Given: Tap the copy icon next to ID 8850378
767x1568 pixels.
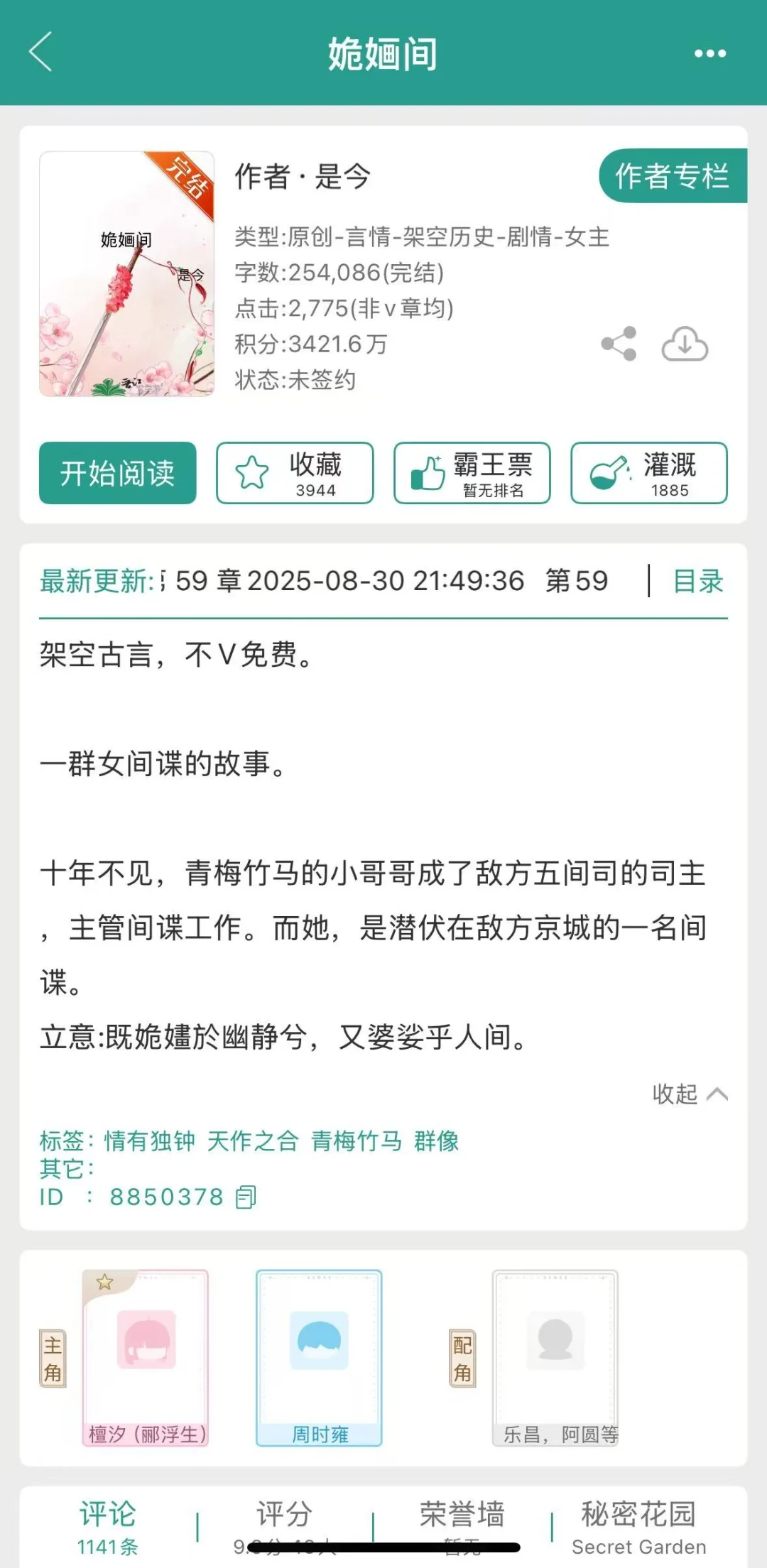Looking at the screenshot, I should tap(244, 1198).
